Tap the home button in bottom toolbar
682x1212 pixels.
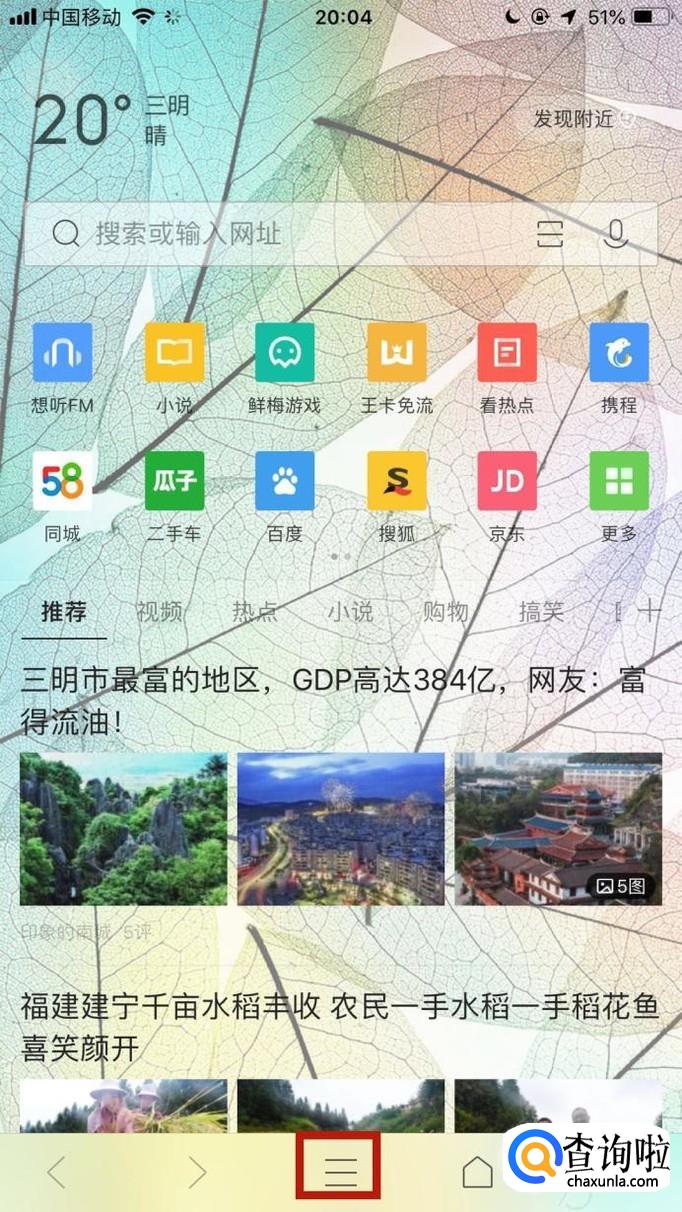point(477,1172)
